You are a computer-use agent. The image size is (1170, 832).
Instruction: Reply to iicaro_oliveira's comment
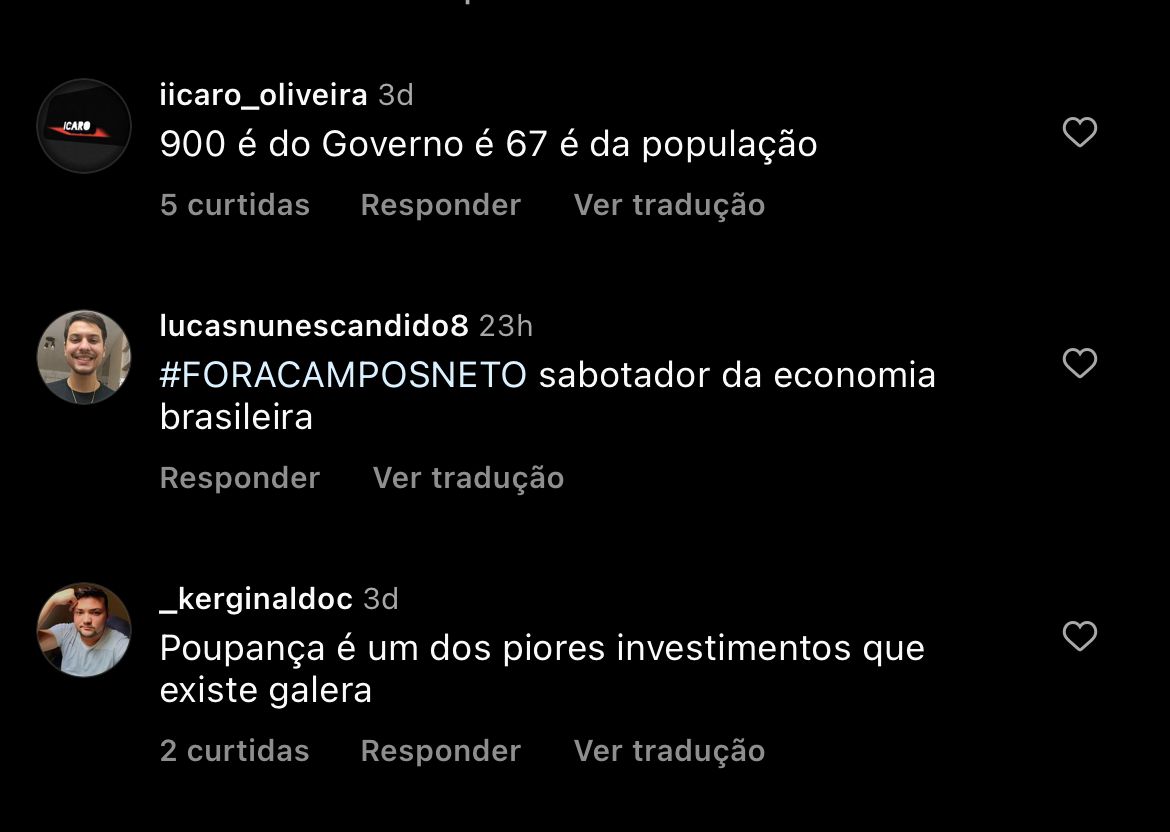440,205
